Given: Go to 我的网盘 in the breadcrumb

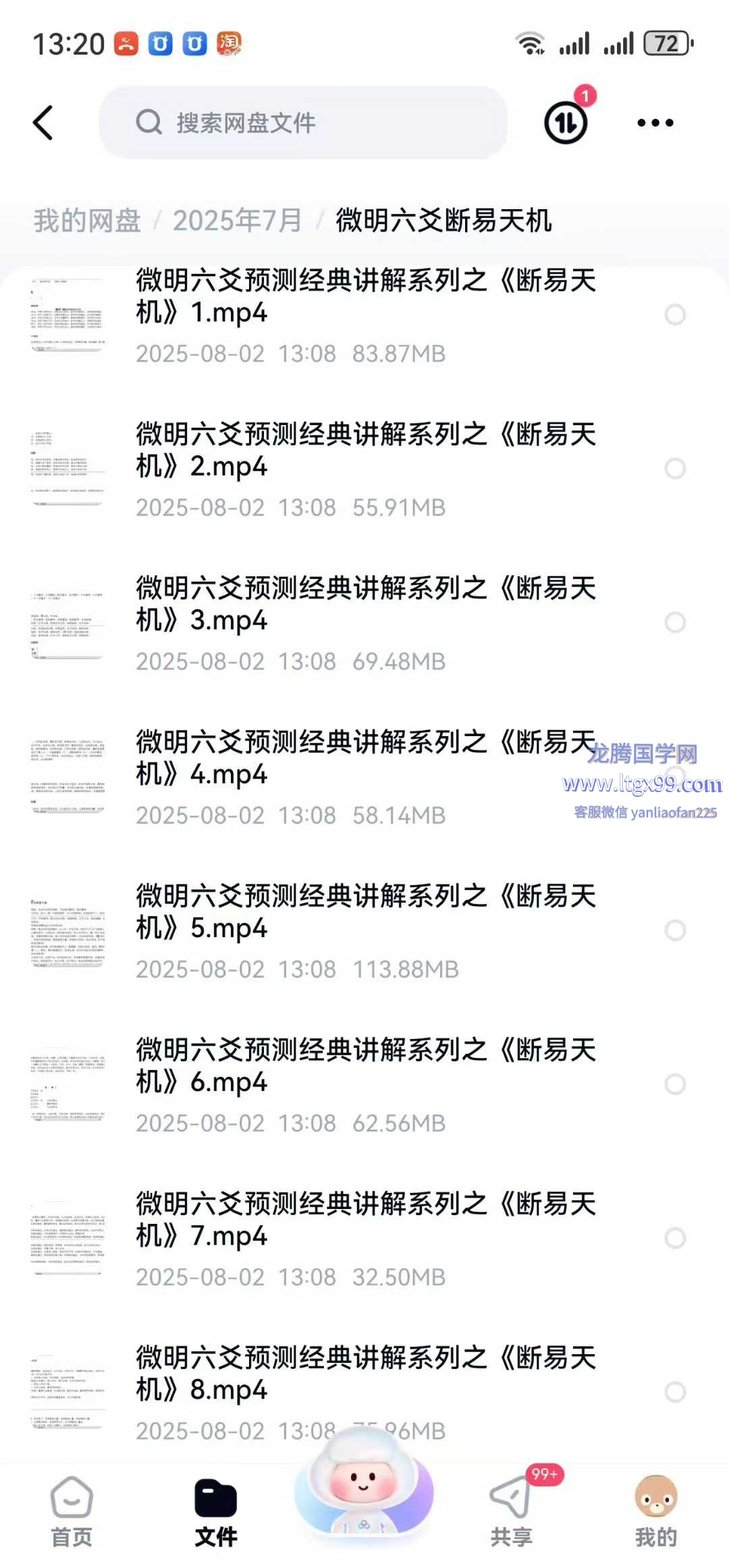Looking at the screenshot, I should tap(87, 221).
